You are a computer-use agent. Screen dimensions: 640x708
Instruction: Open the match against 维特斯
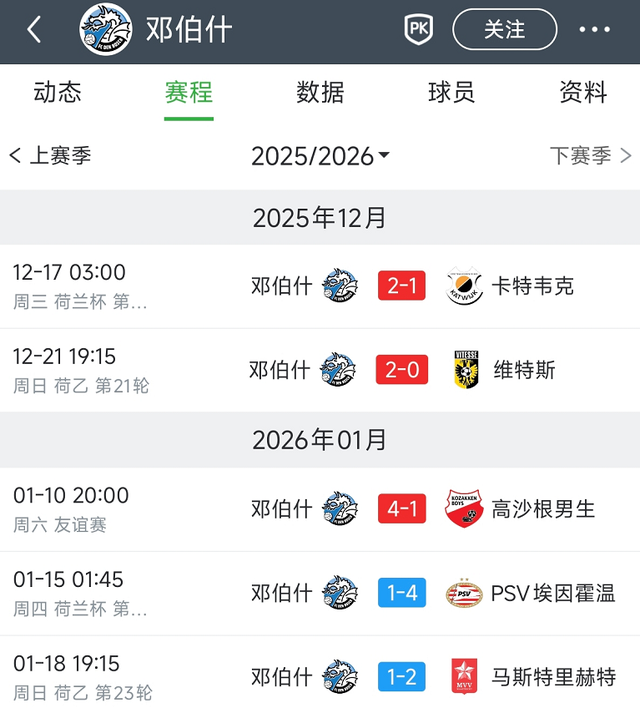[320, 371]
